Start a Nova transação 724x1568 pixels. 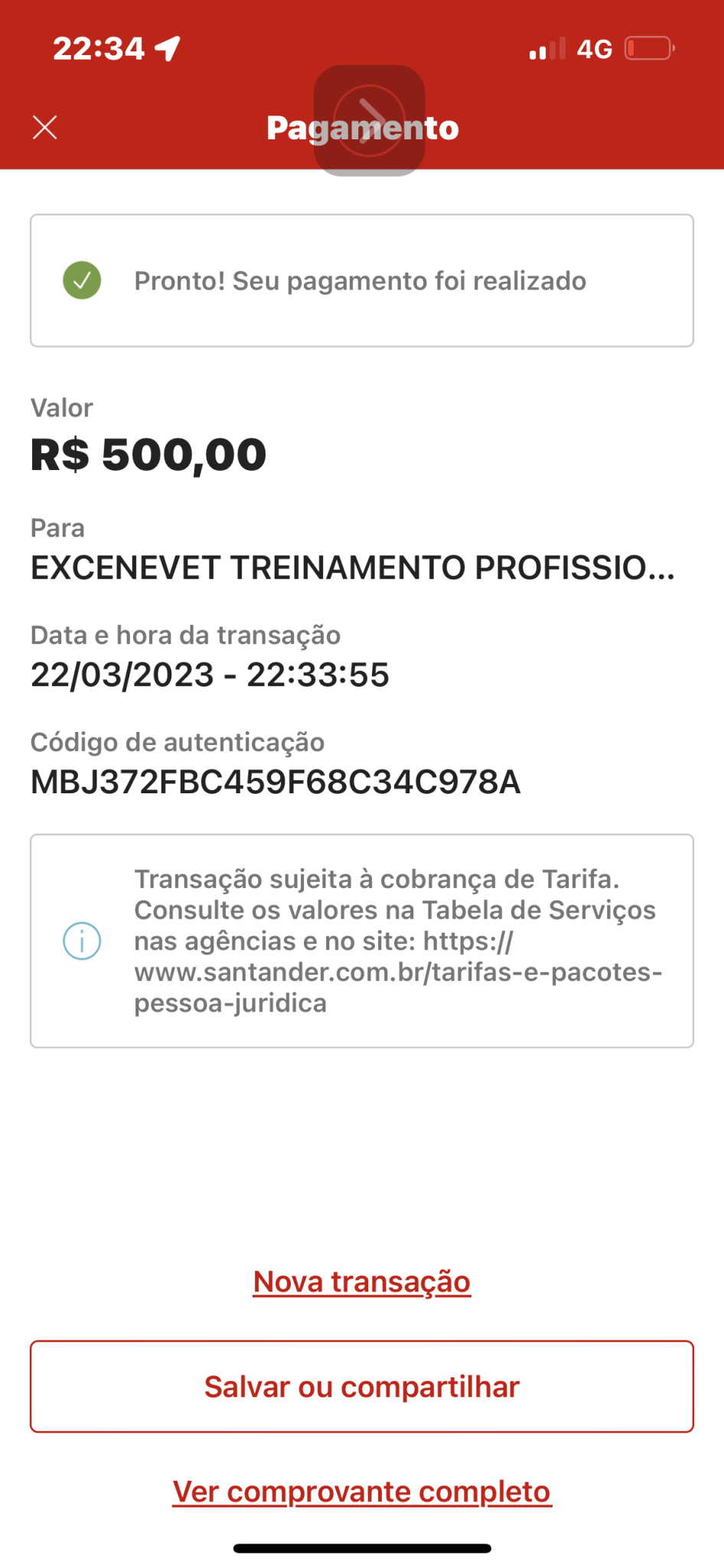click(362, 1282)
